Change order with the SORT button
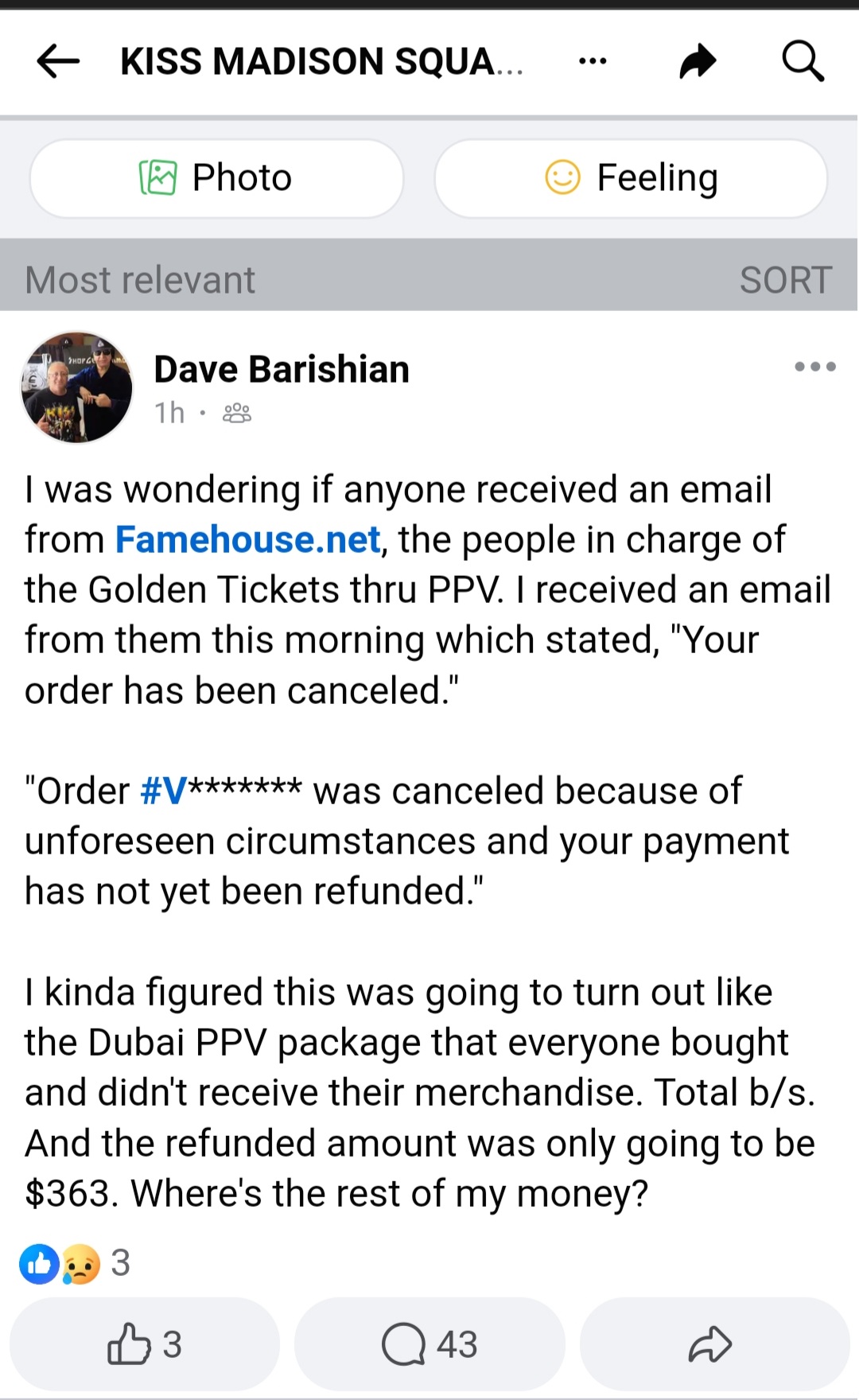Image resolution: width=859 pixels, height=1400 pixels. click(785, 280)
